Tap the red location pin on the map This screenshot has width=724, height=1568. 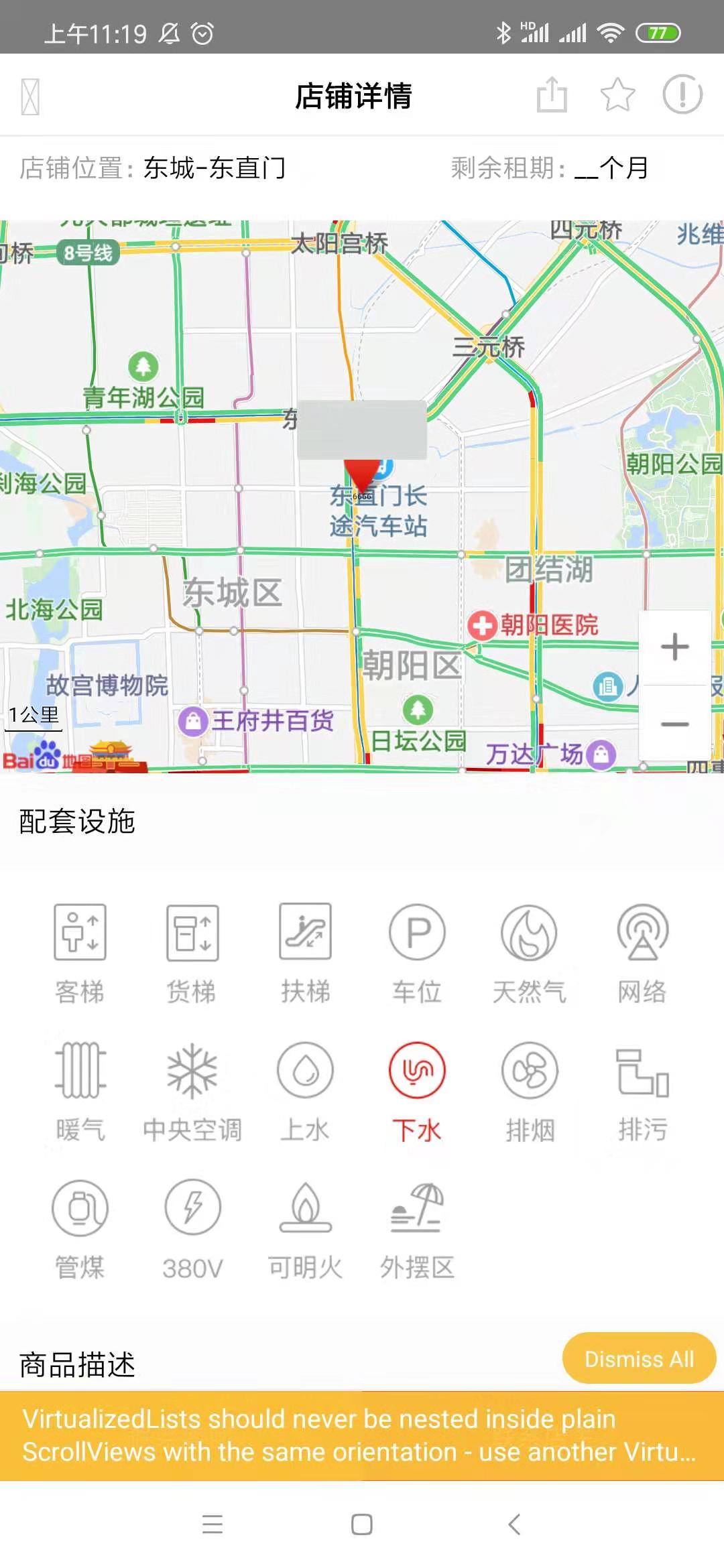362,477
